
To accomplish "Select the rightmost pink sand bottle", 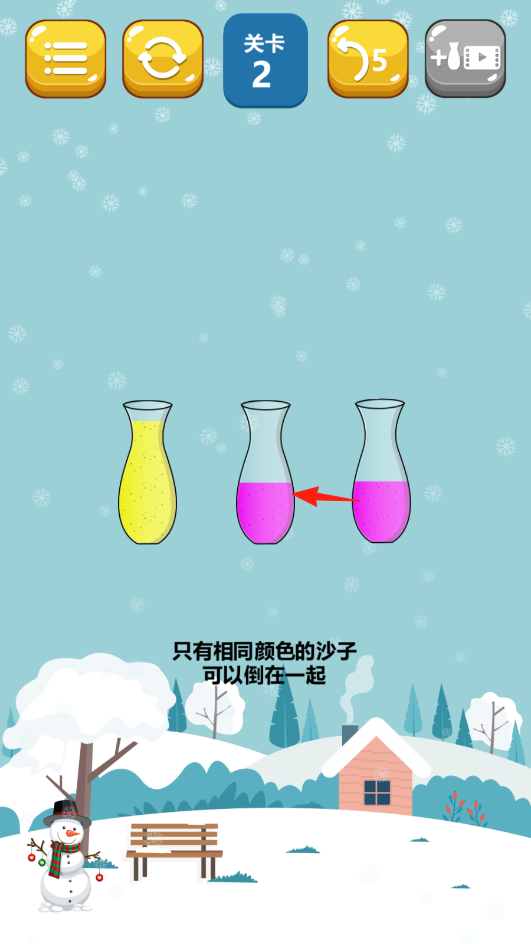I will tap(381, 471).
